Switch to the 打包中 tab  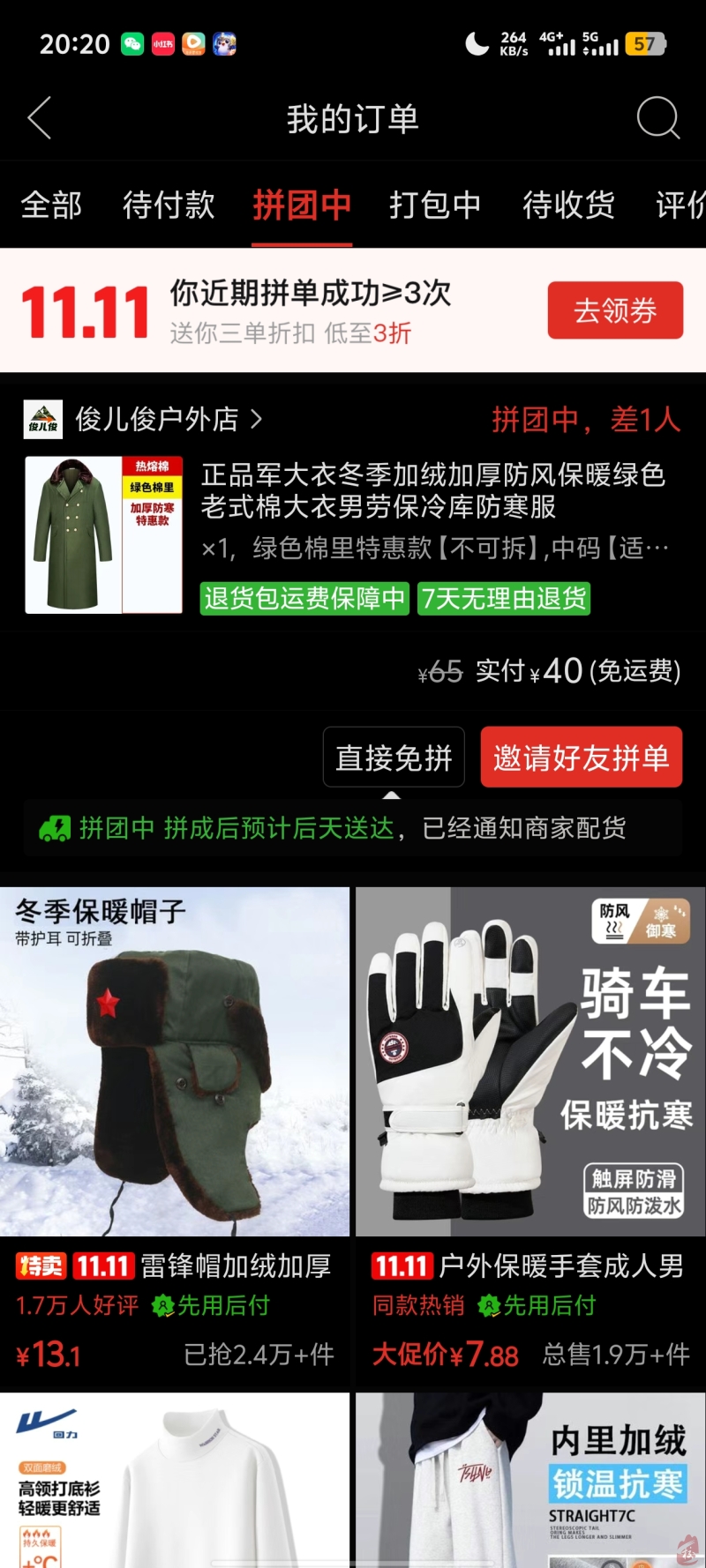point(435,205)
